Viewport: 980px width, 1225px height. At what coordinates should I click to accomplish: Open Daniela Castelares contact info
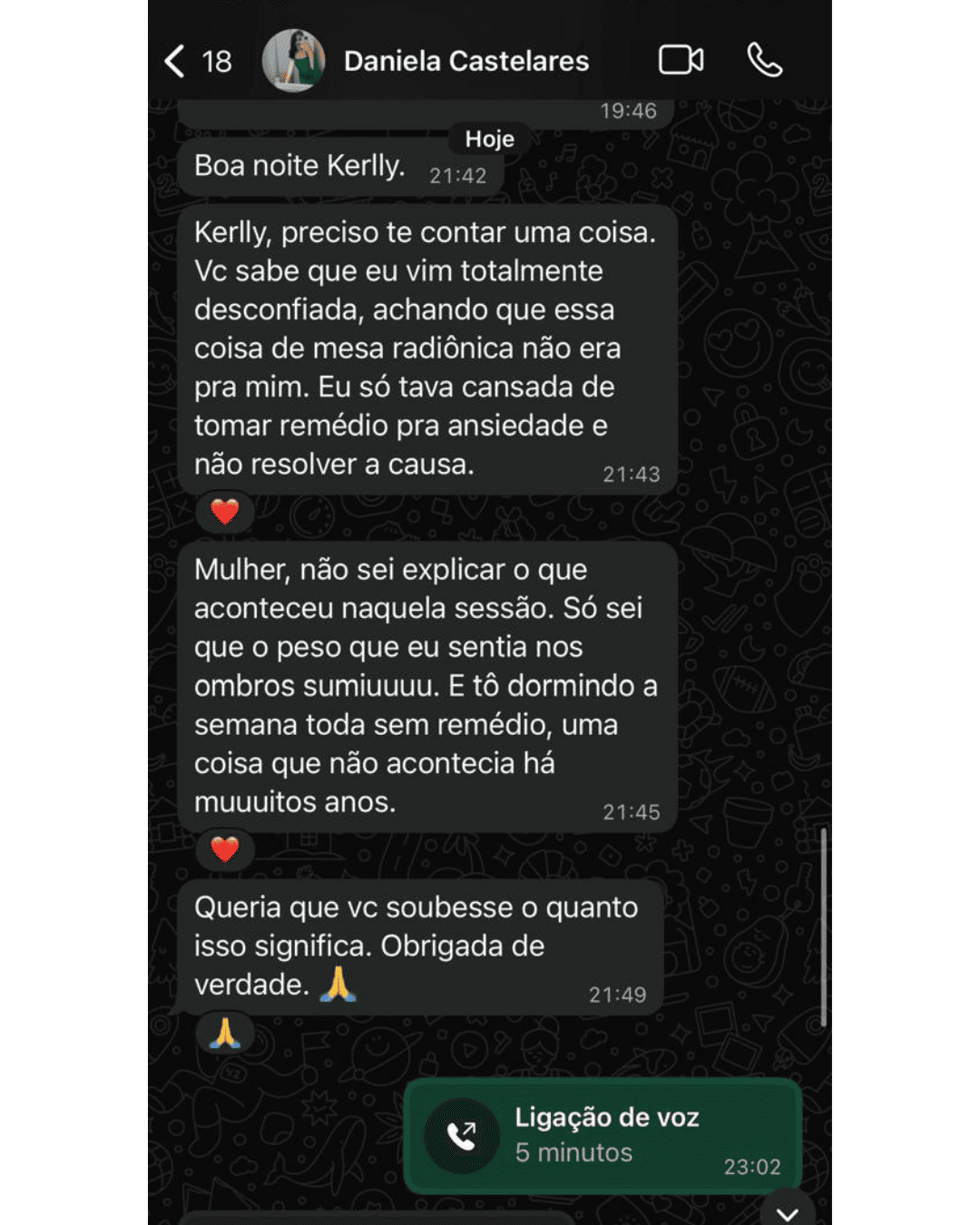[465, 61]
